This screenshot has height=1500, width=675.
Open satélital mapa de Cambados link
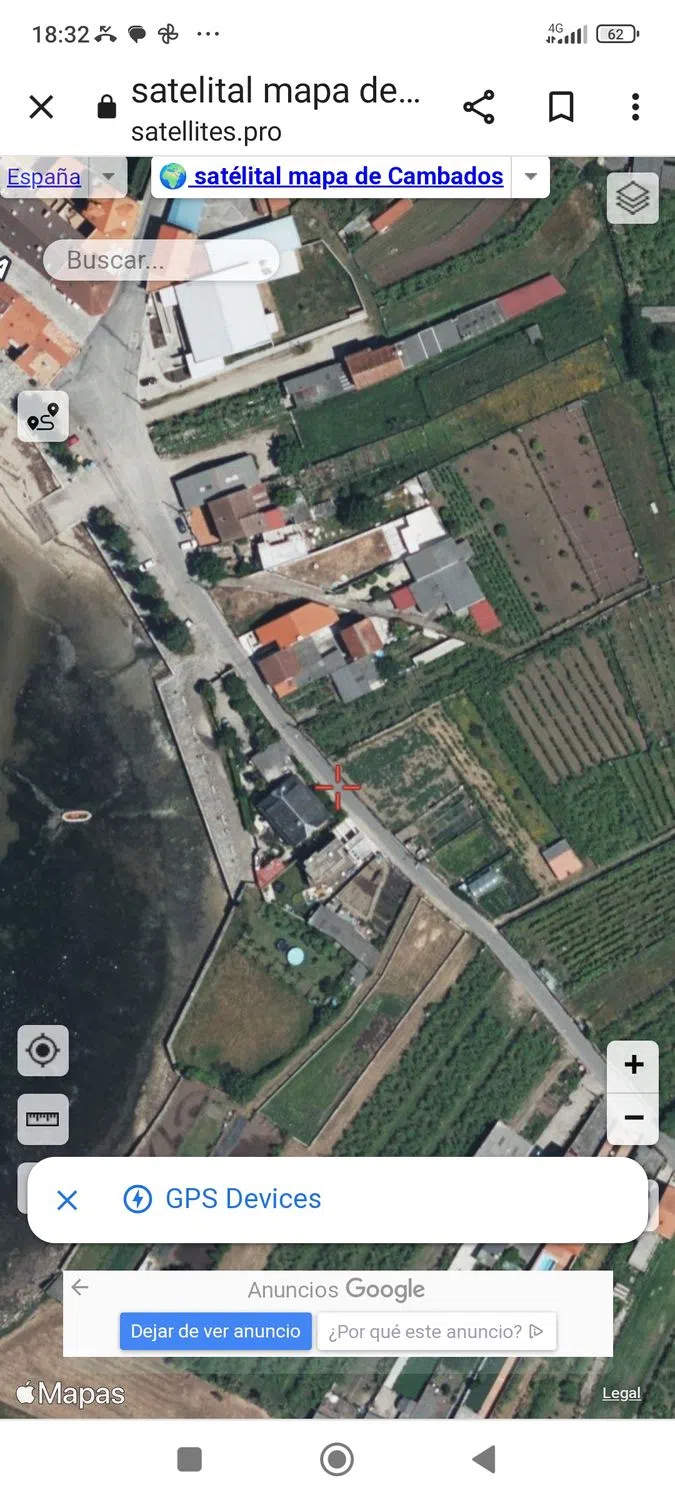347,177
